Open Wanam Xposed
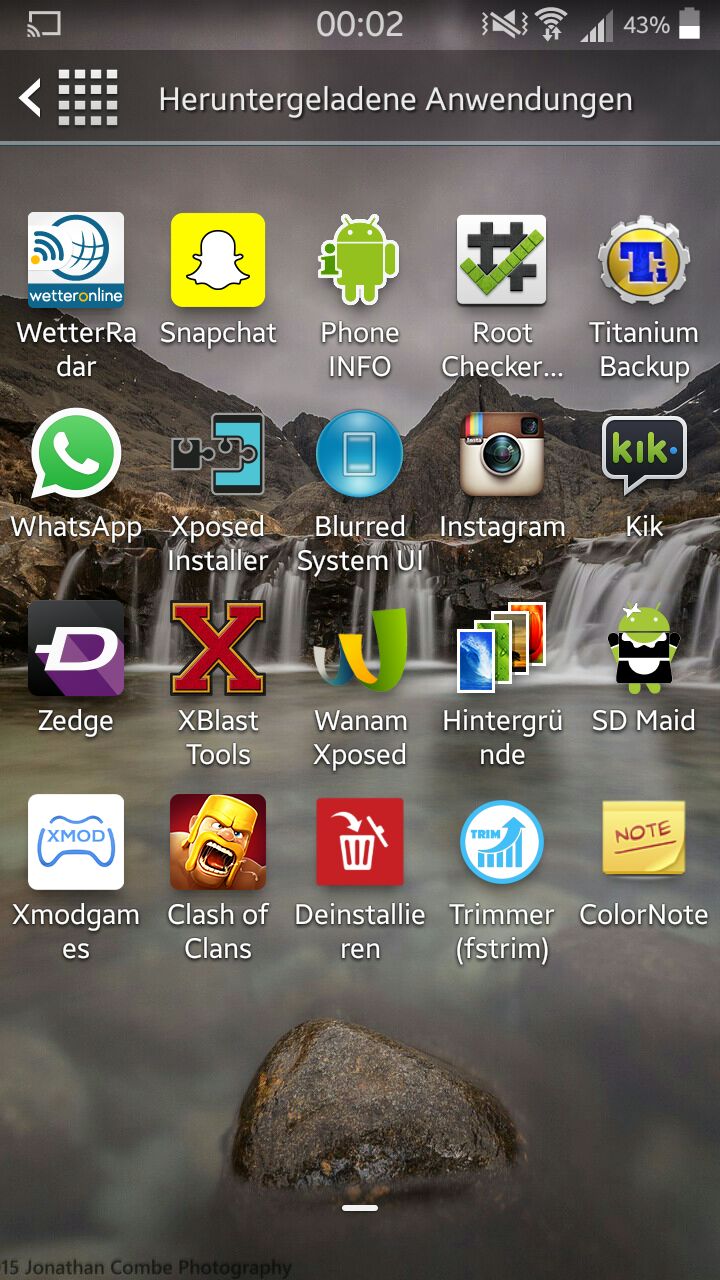Screen dimensions: 720x1280 360,648
